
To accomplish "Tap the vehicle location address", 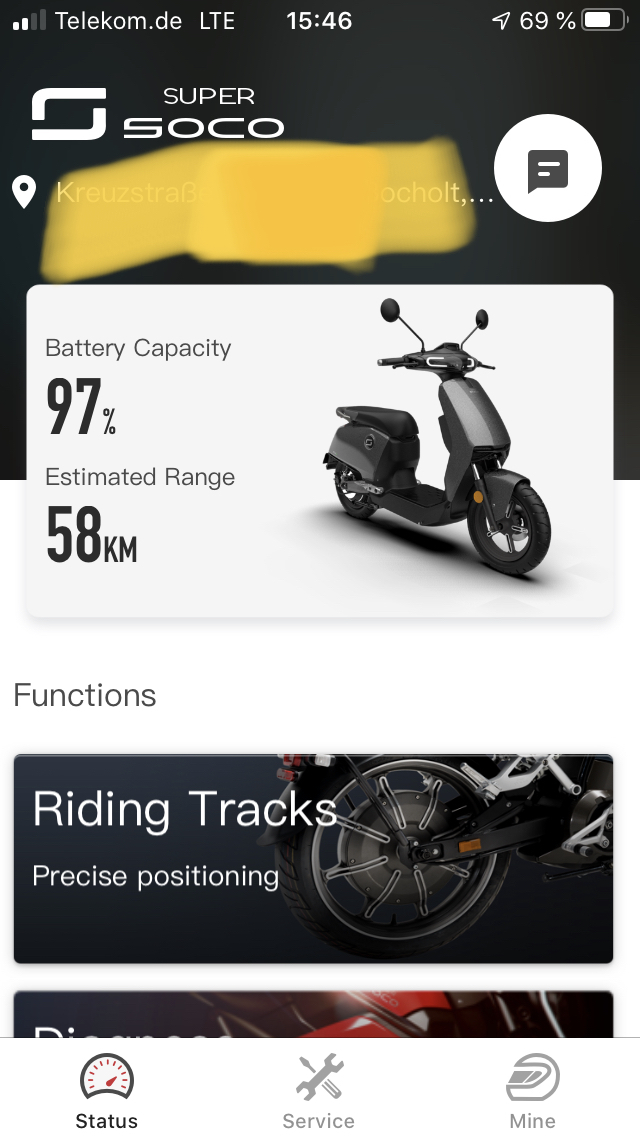I will pyautogui.click(x=260, y=192).
